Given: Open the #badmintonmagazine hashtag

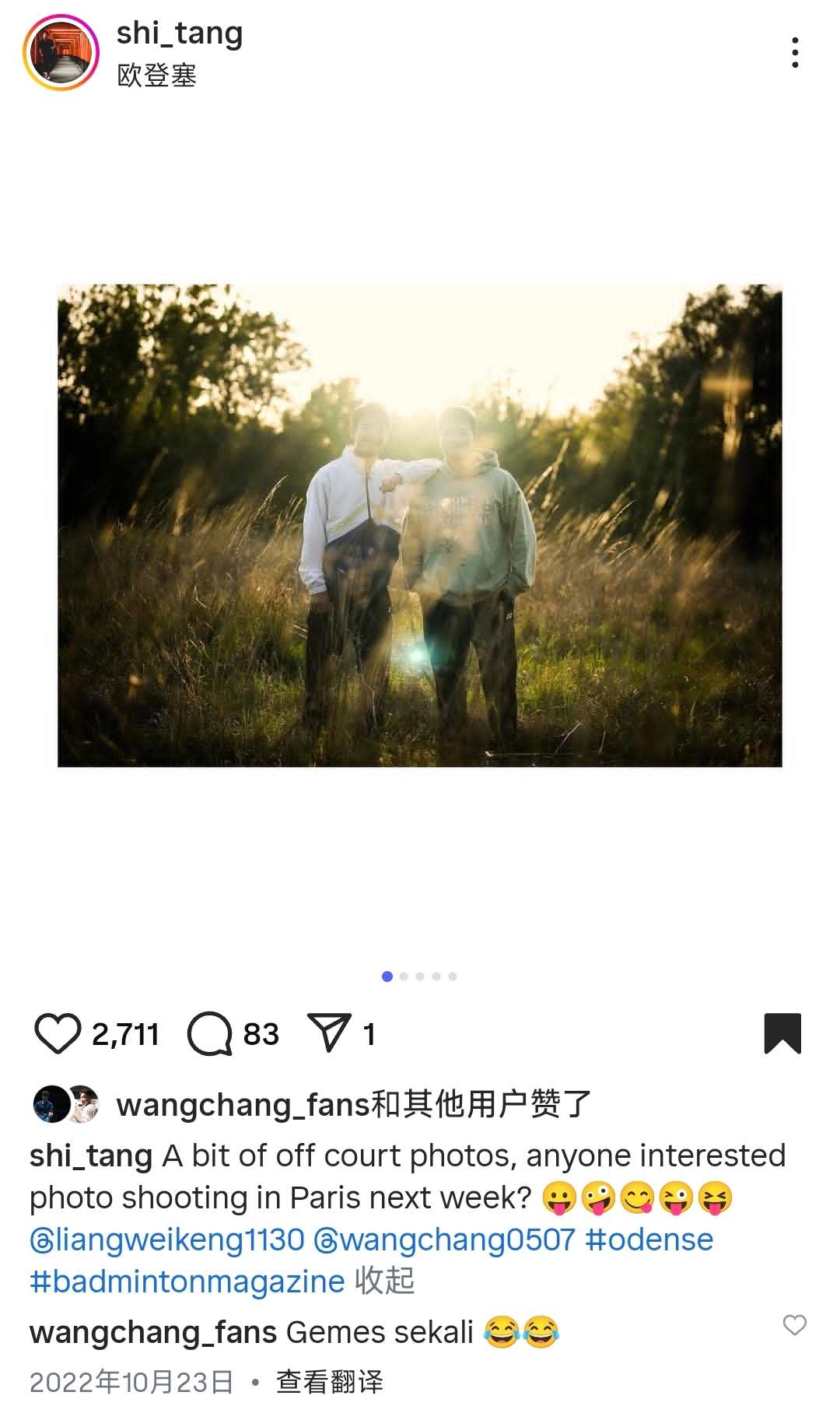Looking at the screenshot, I should point(187,1282).
